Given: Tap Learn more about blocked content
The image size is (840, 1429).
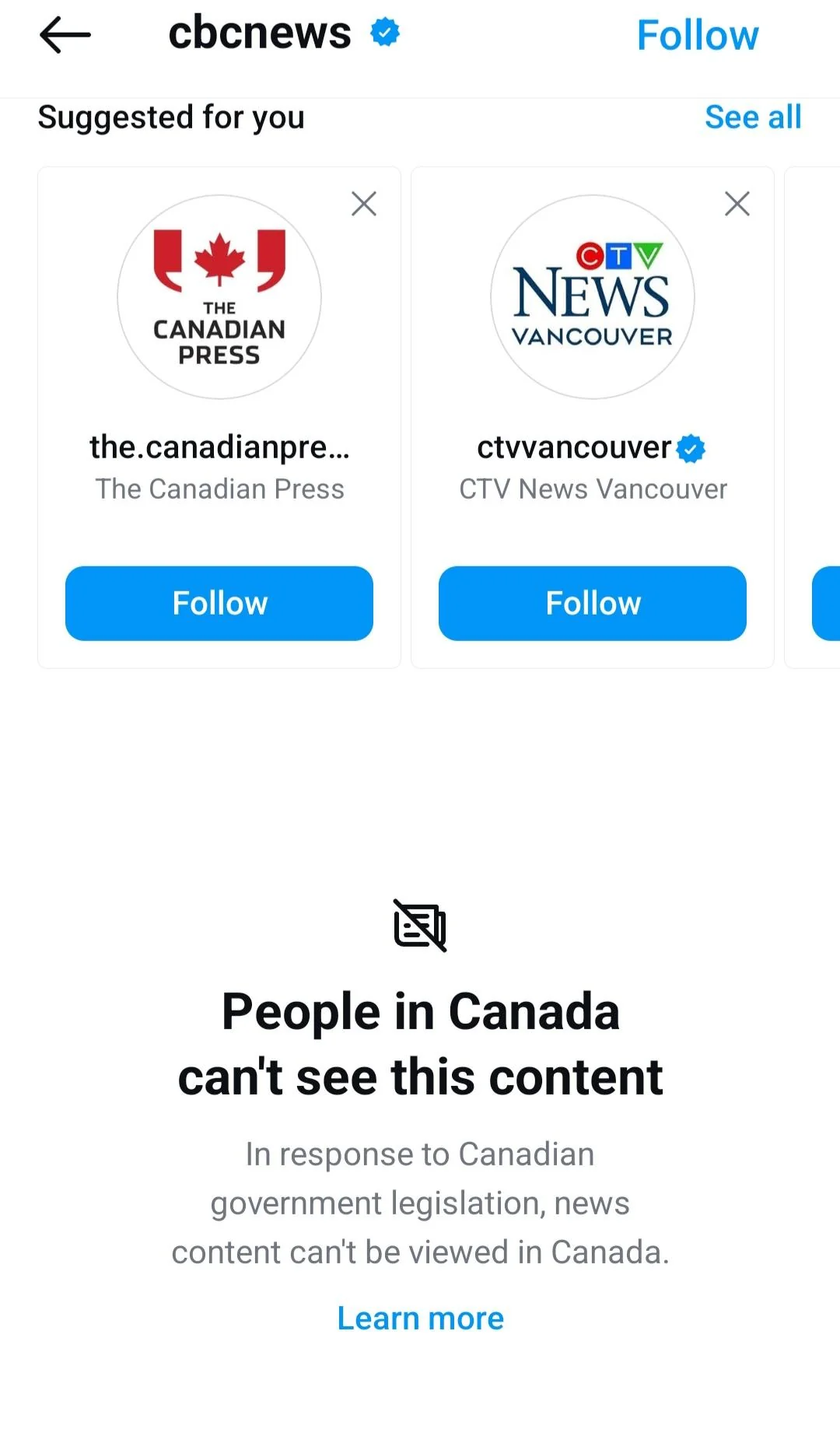Looking at the screenshot, I should point(420,1319).
